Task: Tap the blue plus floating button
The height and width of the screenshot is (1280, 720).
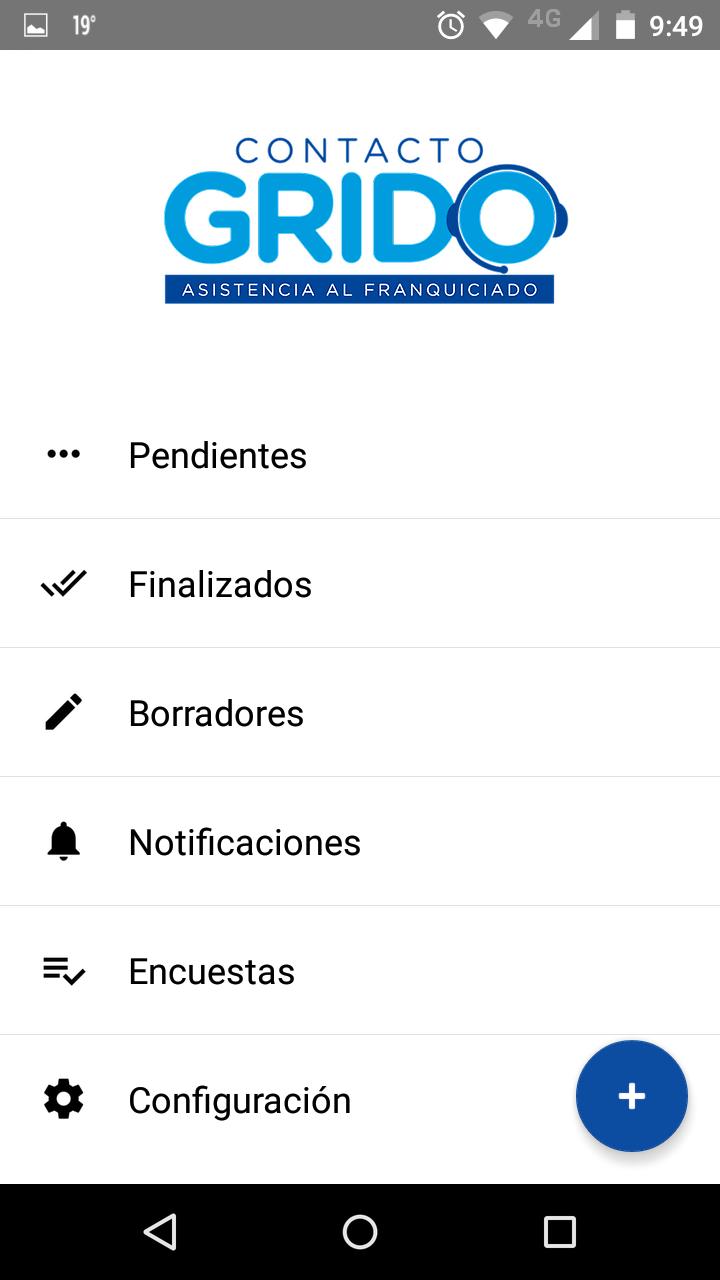Action: (632, 1096)
